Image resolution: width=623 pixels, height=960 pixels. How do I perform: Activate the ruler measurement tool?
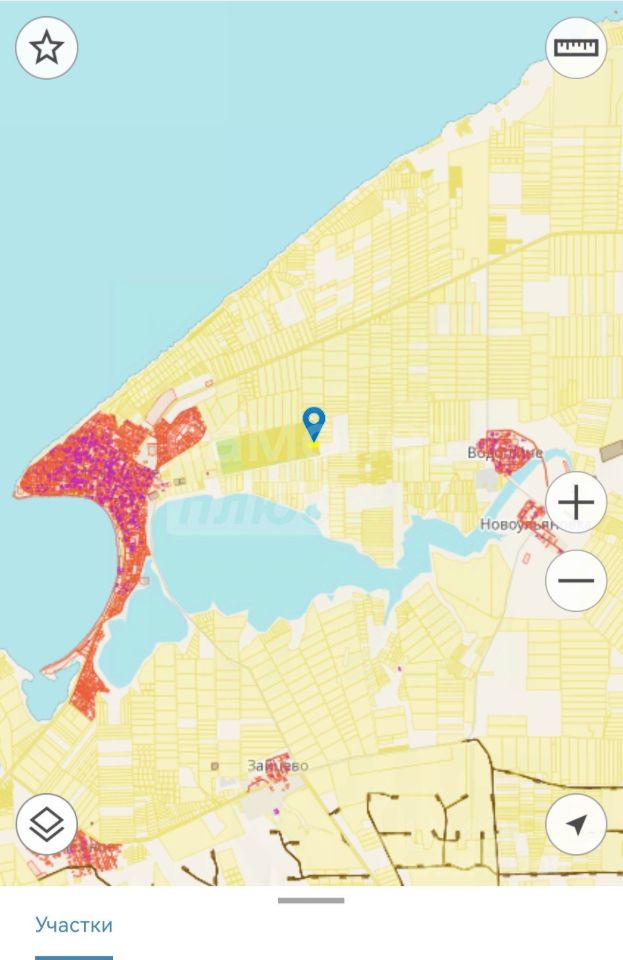576,47
